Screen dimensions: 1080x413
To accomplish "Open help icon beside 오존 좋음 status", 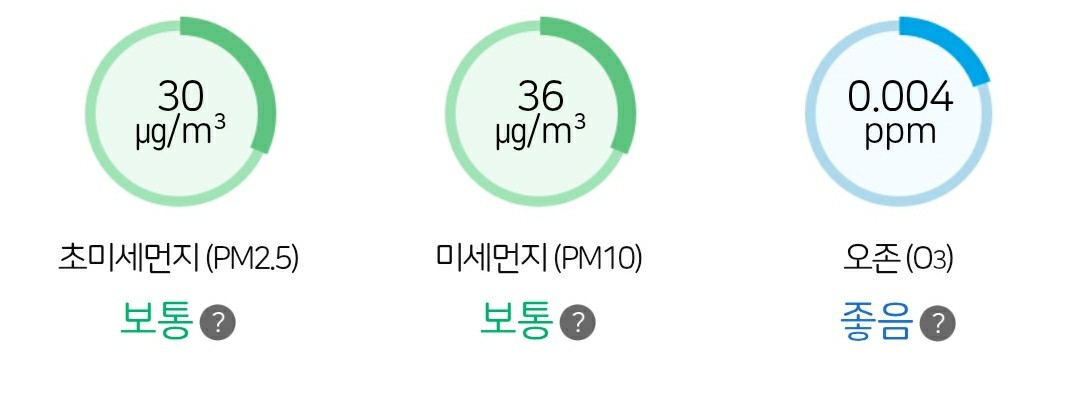I will point(937,323).
